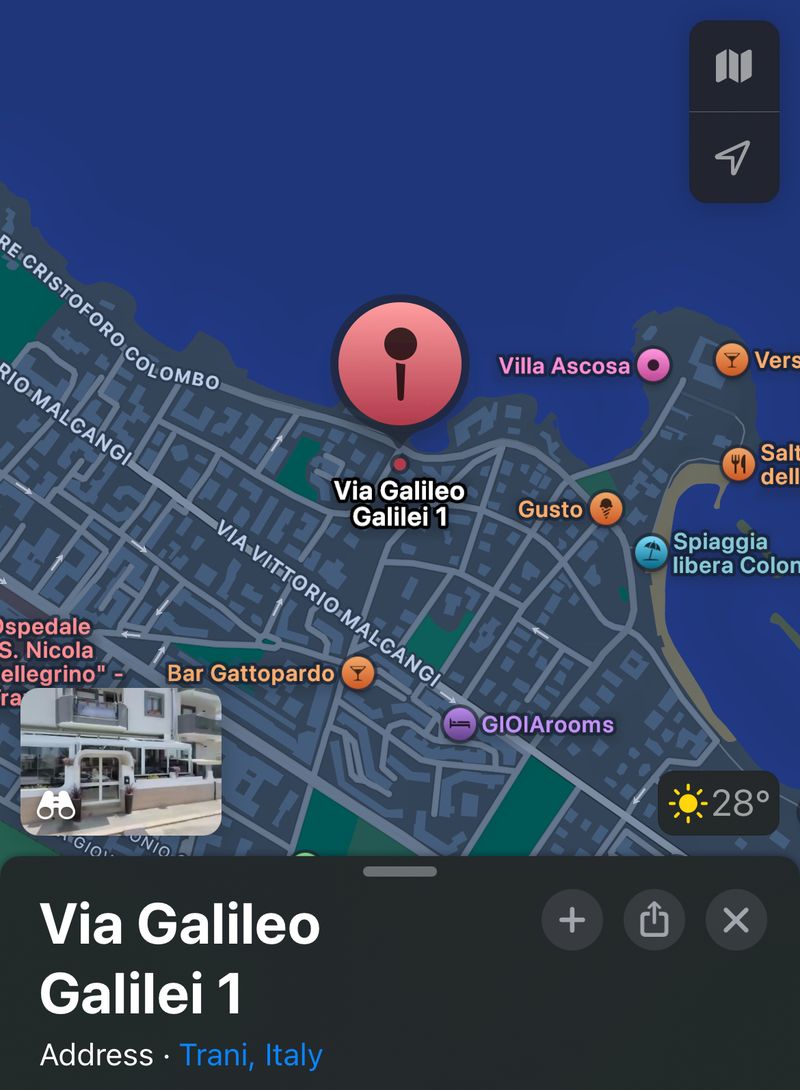The height and width of the screenshot is (1090, 800).
Task: Open the Look Around street preview
Action: 121,761
